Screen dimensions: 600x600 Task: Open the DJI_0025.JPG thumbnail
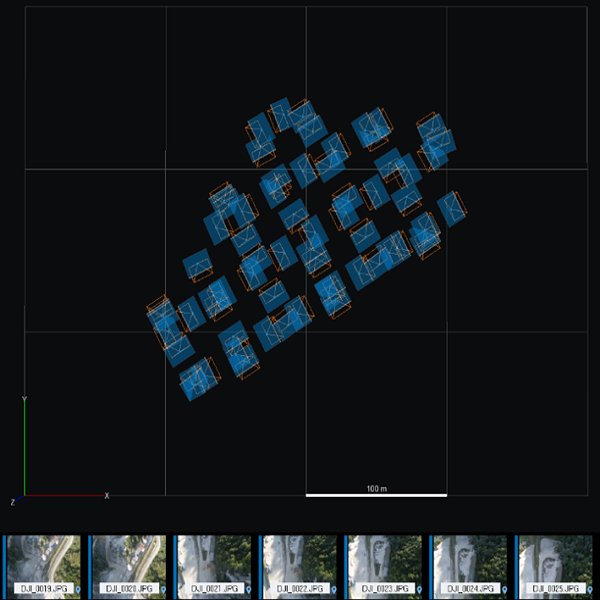coord(555,565)
